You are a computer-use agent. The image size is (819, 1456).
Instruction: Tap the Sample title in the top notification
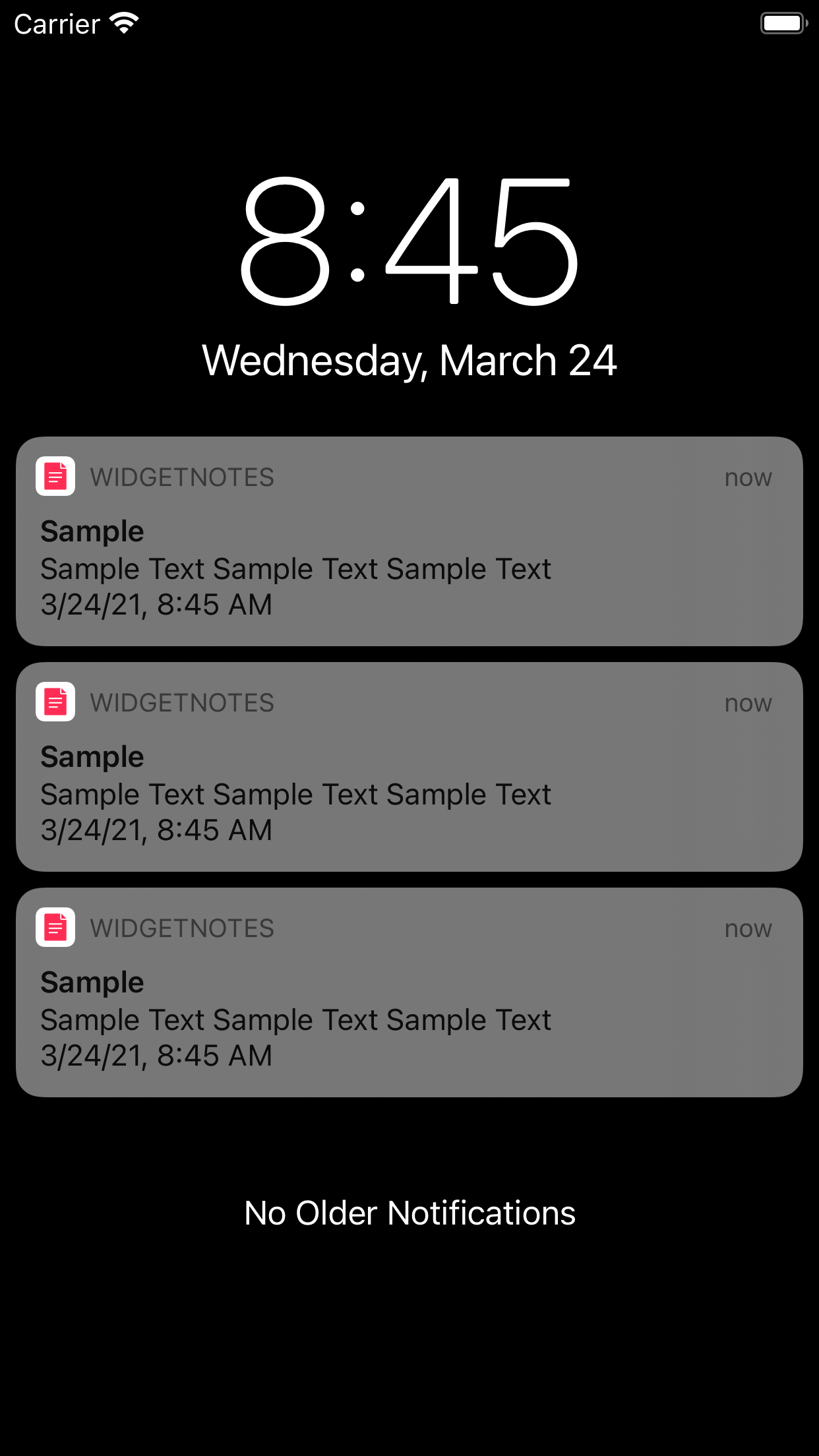point(92,531)
